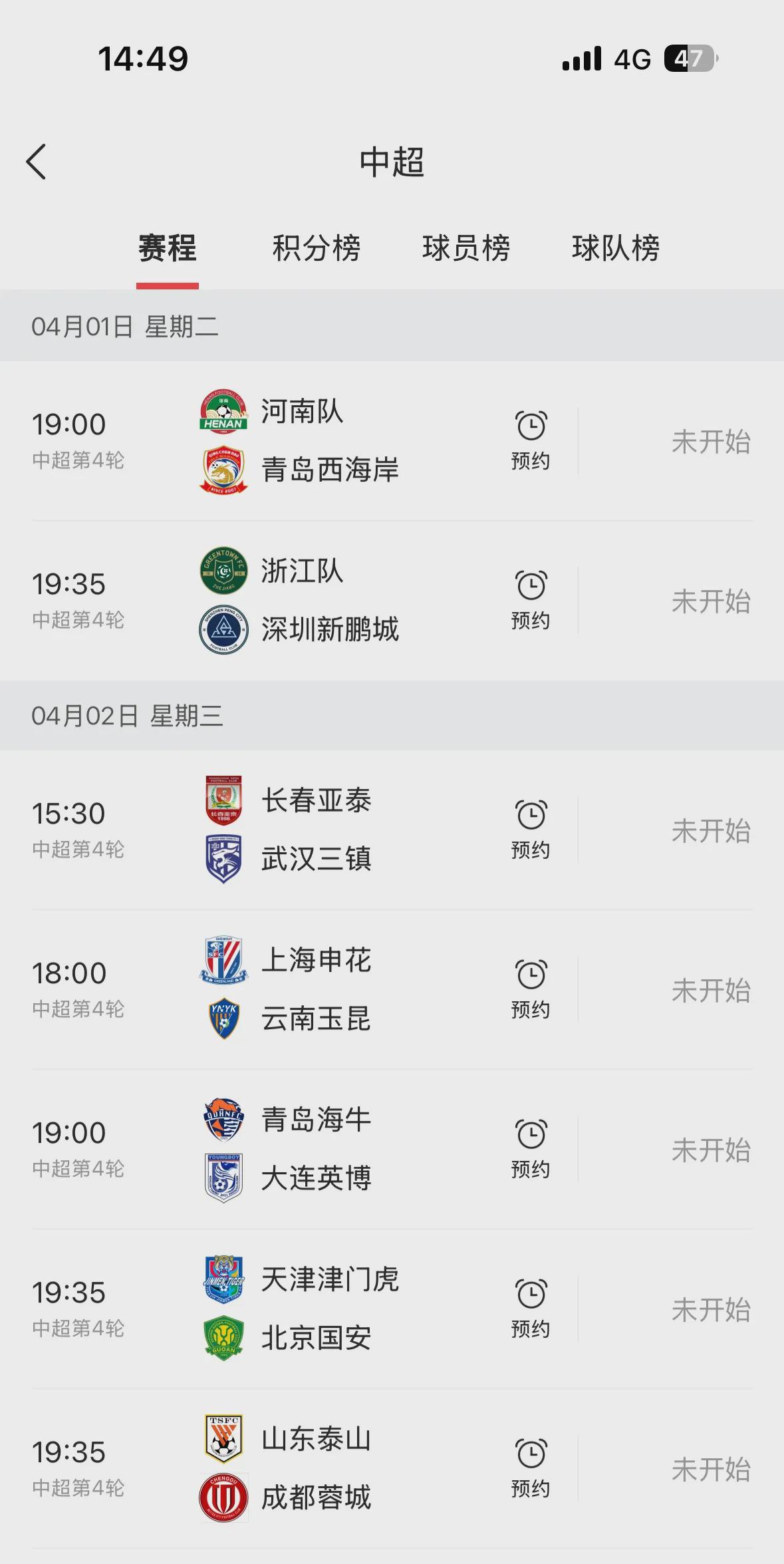This screenshot has height=1564, width=784.
Task: View the 长春亚泰 vs 武汉三镇 match
Action: tap(392, 830)
